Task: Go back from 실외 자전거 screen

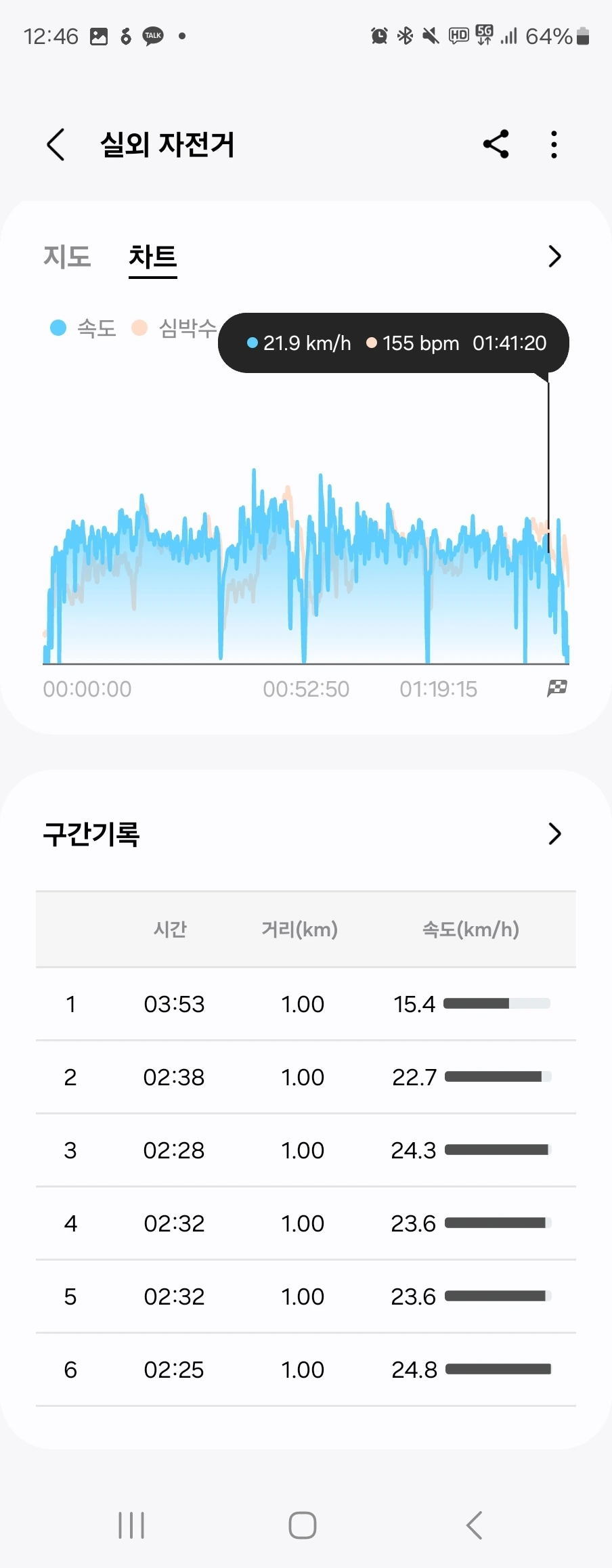Action: tap(56, 144)
